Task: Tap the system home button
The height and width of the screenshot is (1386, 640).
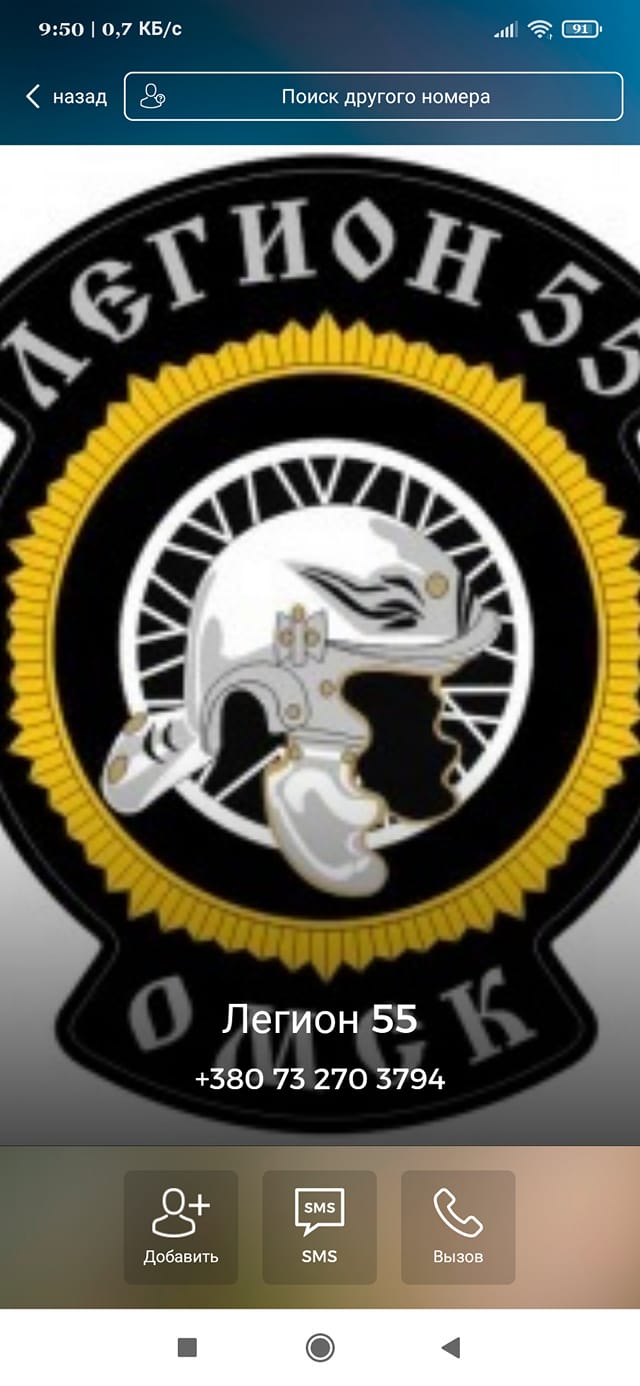Action: click(x=320, y=1348)
